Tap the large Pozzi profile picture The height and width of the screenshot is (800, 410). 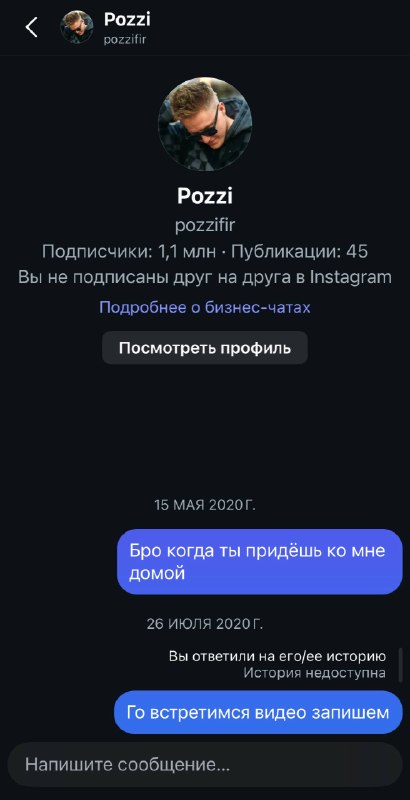(205, 124)
